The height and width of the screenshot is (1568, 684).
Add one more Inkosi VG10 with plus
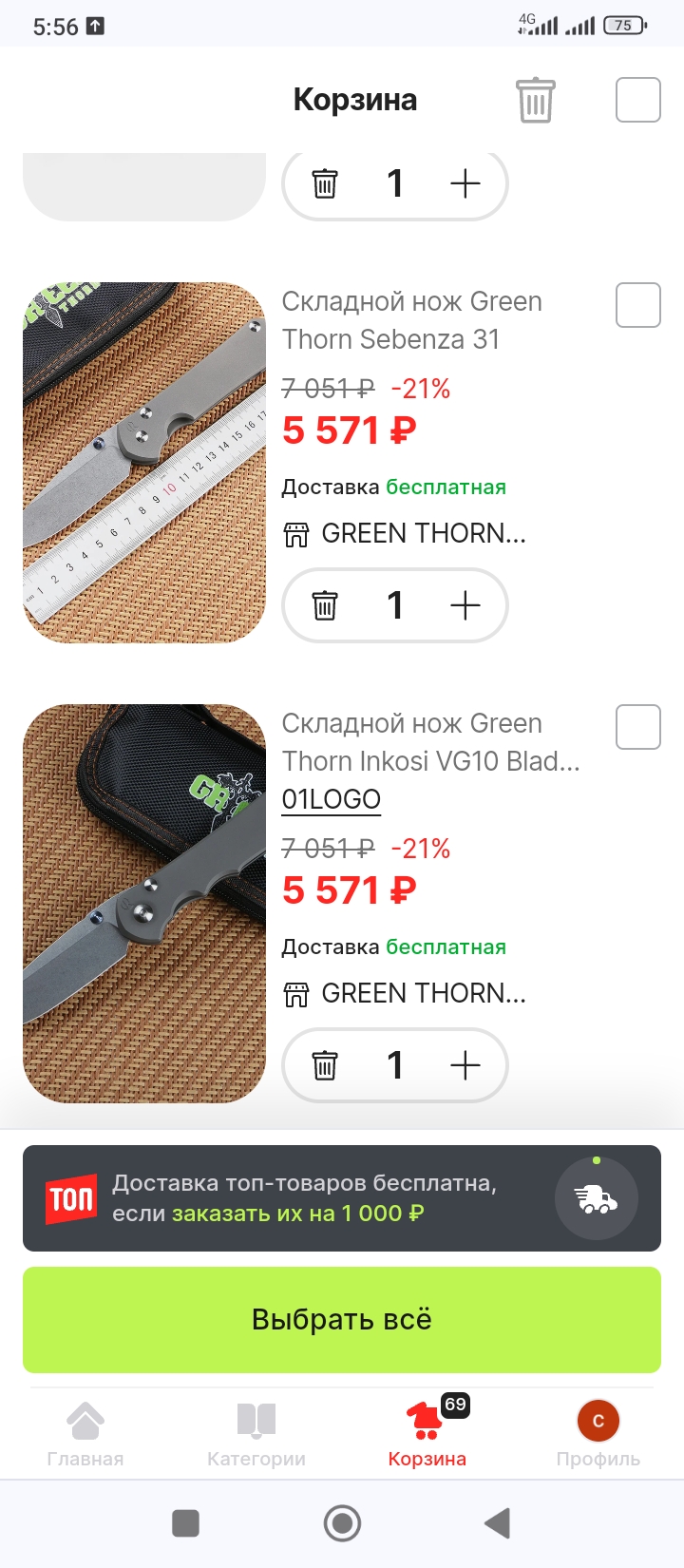[x=465, y=1065]
